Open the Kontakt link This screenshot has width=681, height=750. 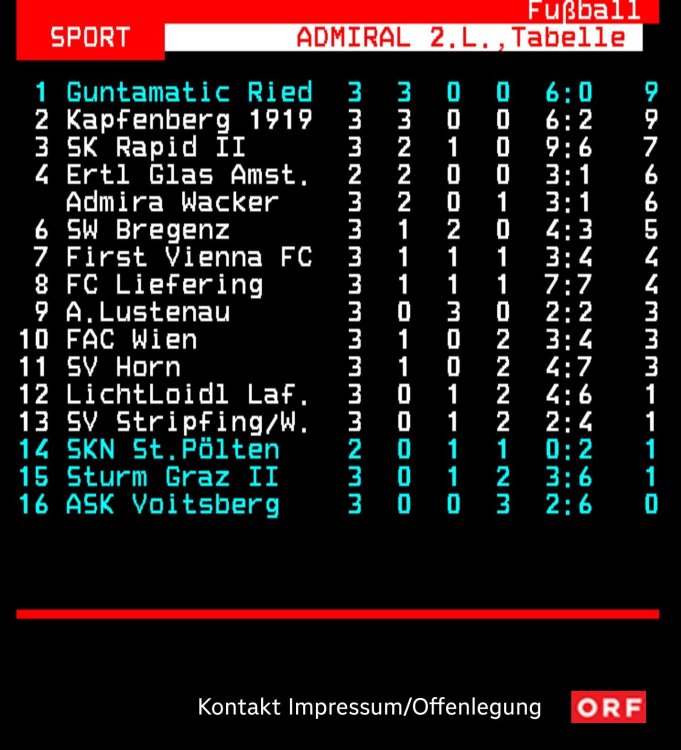point(239,707)
